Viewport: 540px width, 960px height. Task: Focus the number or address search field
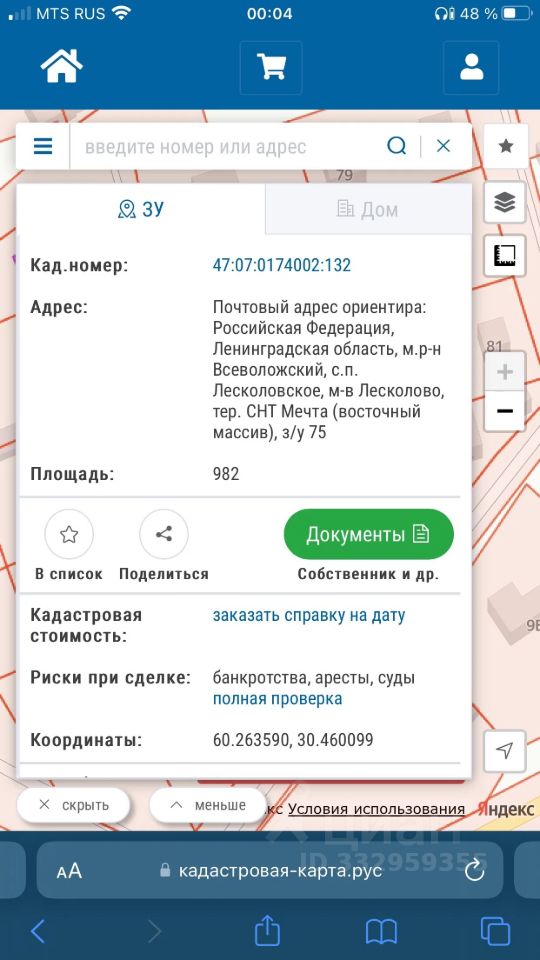[x=227, y=147]
